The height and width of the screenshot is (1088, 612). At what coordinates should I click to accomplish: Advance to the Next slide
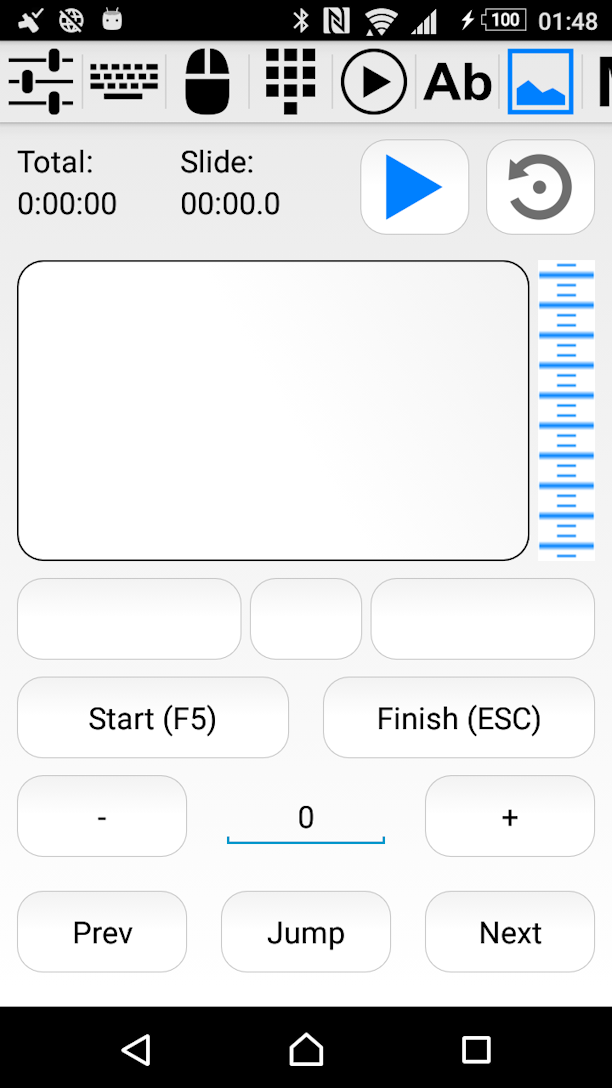[x=510, y=932]
